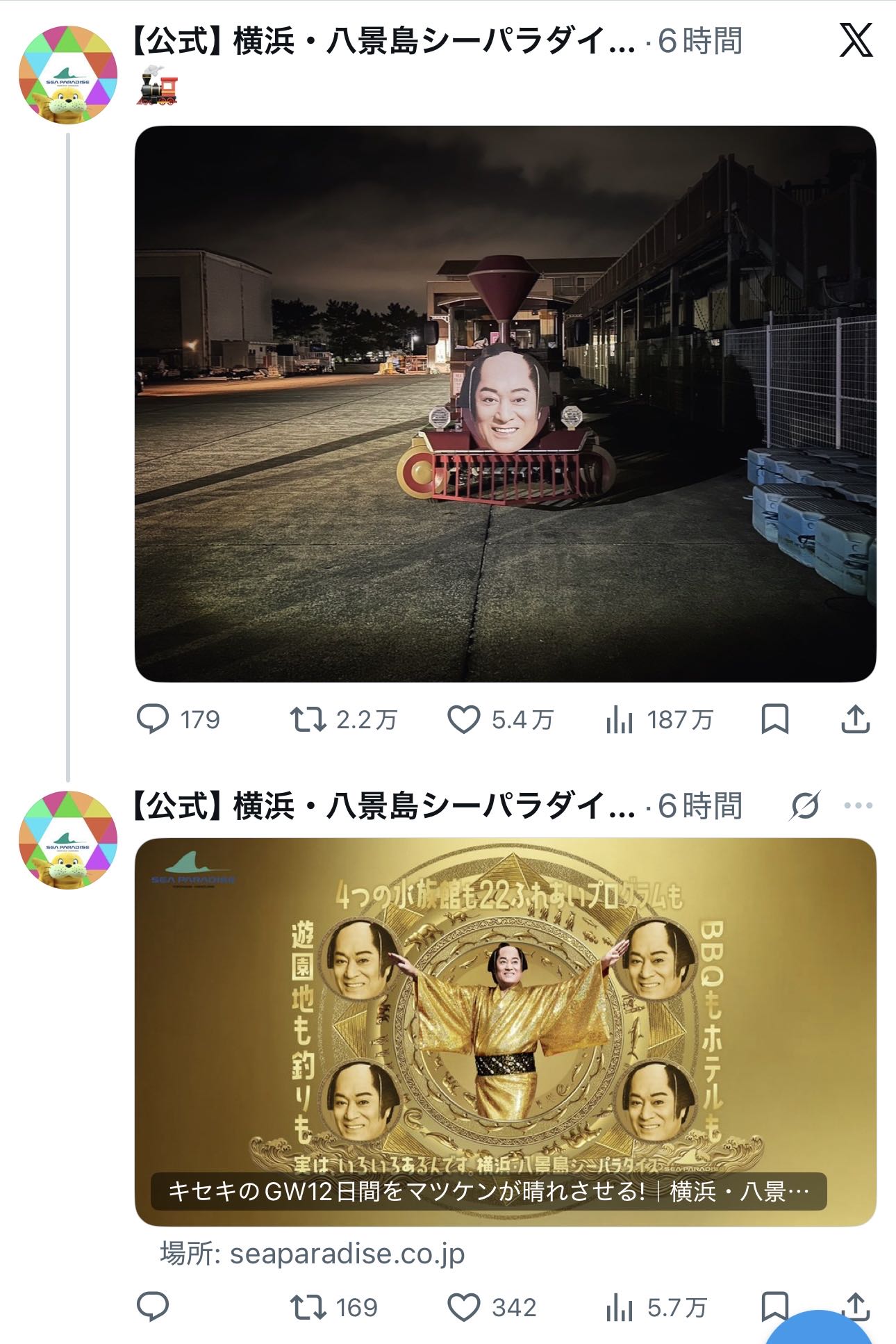Open the three-dot menu on second post
The image size is (896, 1344).
[858, 805]
